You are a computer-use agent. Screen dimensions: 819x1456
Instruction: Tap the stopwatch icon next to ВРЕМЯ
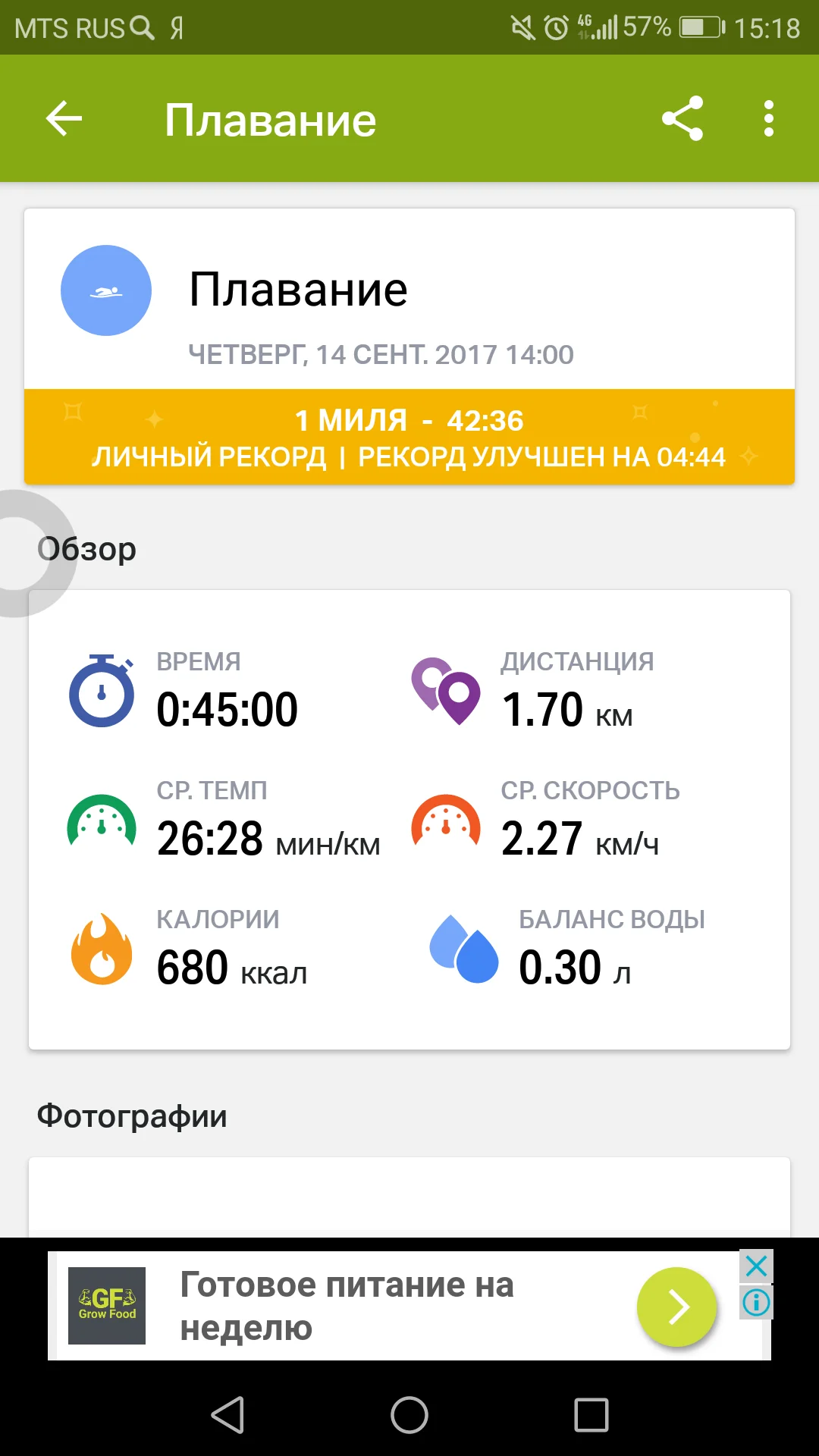101,692
